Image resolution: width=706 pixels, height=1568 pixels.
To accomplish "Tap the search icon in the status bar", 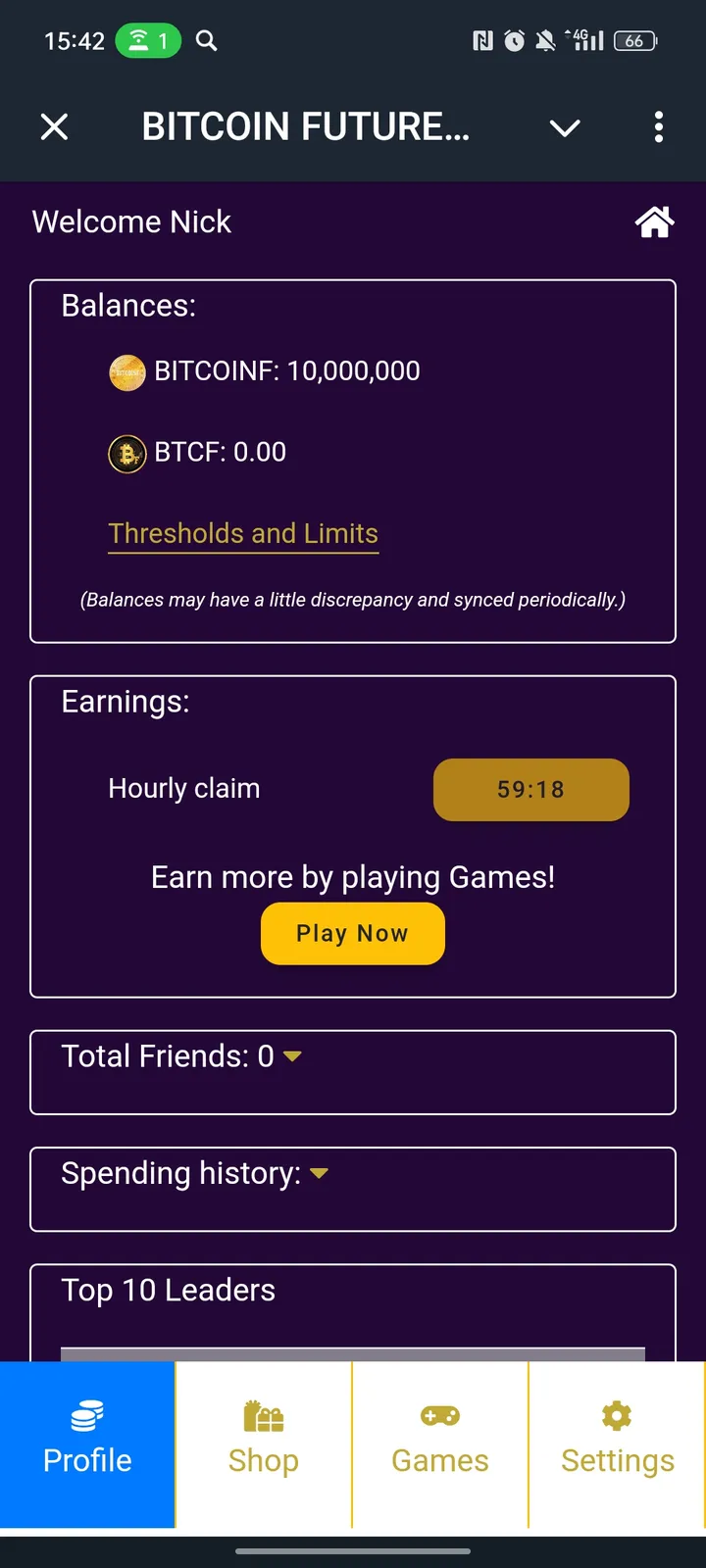I will coord(206,41).
